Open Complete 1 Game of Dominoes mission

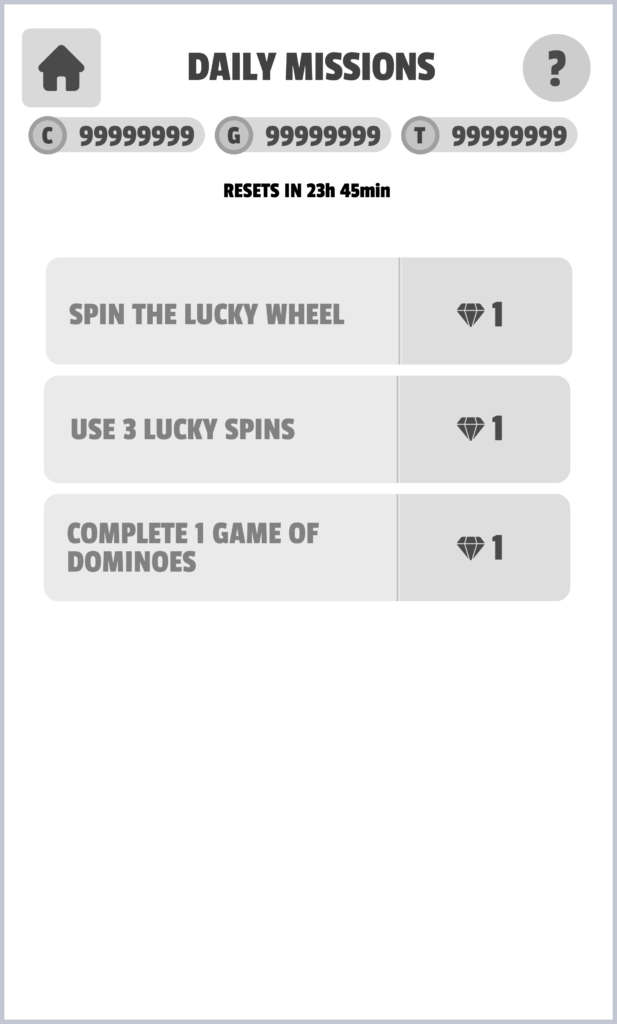[x=220, y=547]
